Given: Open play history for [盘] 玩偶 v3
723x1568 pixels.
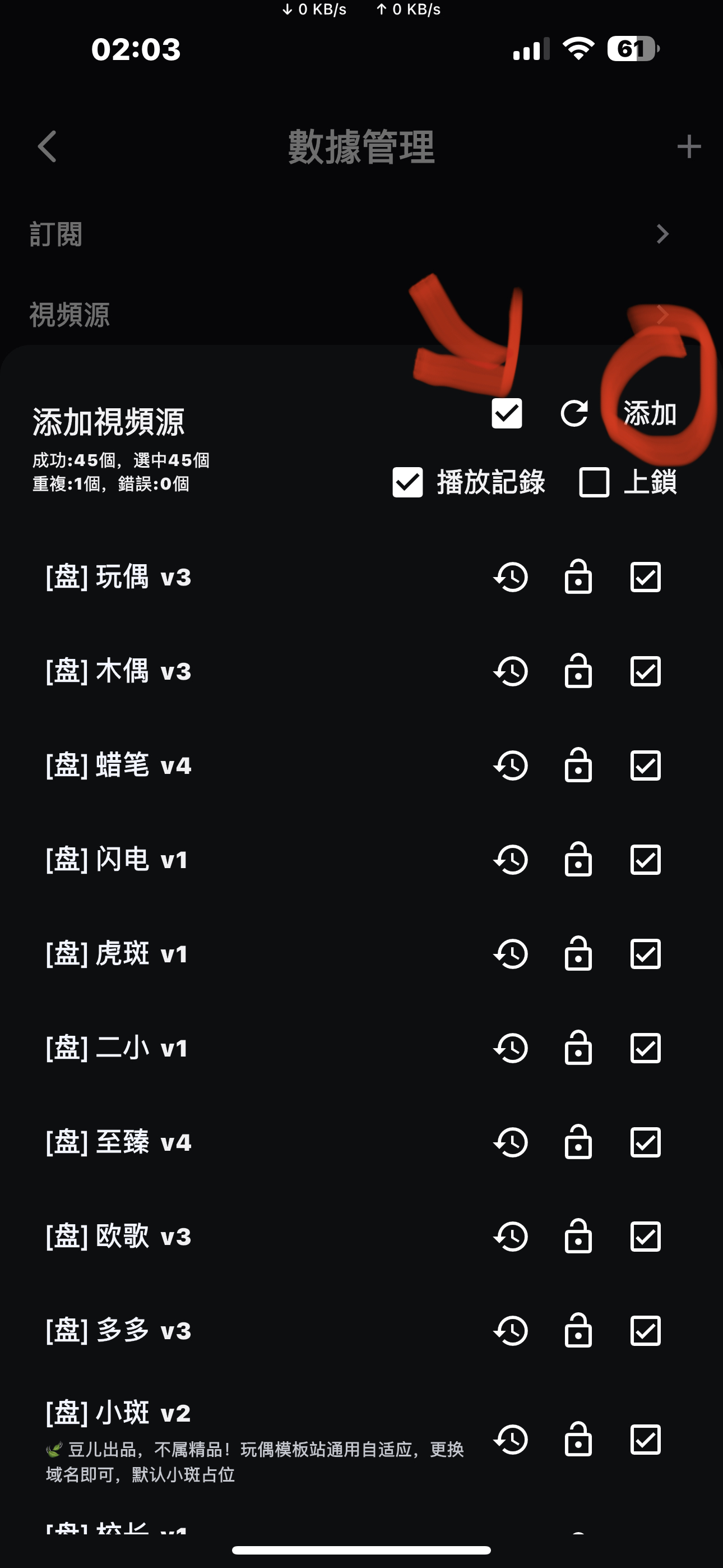Looking at the screenshot, I should pos(511,577).
